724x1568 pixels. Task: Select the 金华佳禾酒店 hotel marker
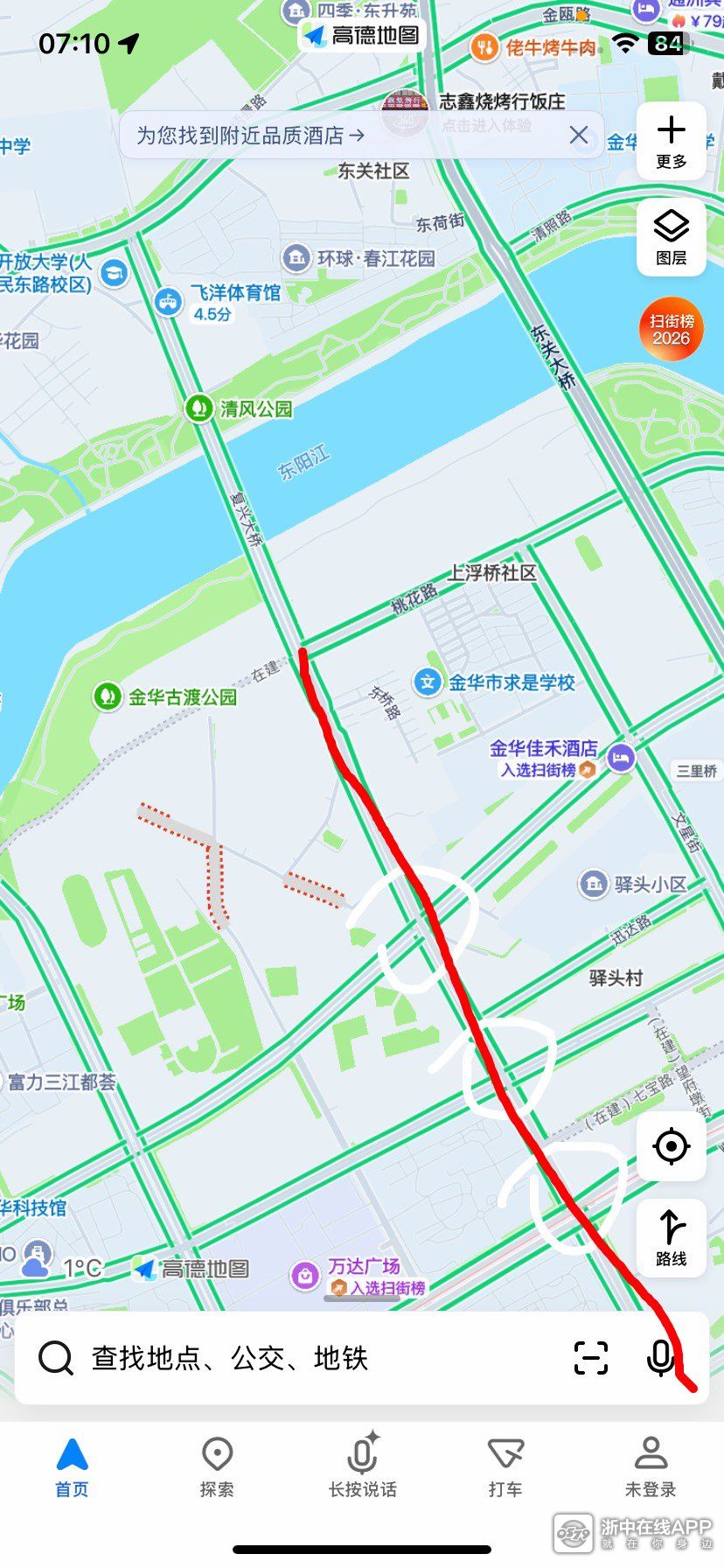coord(621,758)
